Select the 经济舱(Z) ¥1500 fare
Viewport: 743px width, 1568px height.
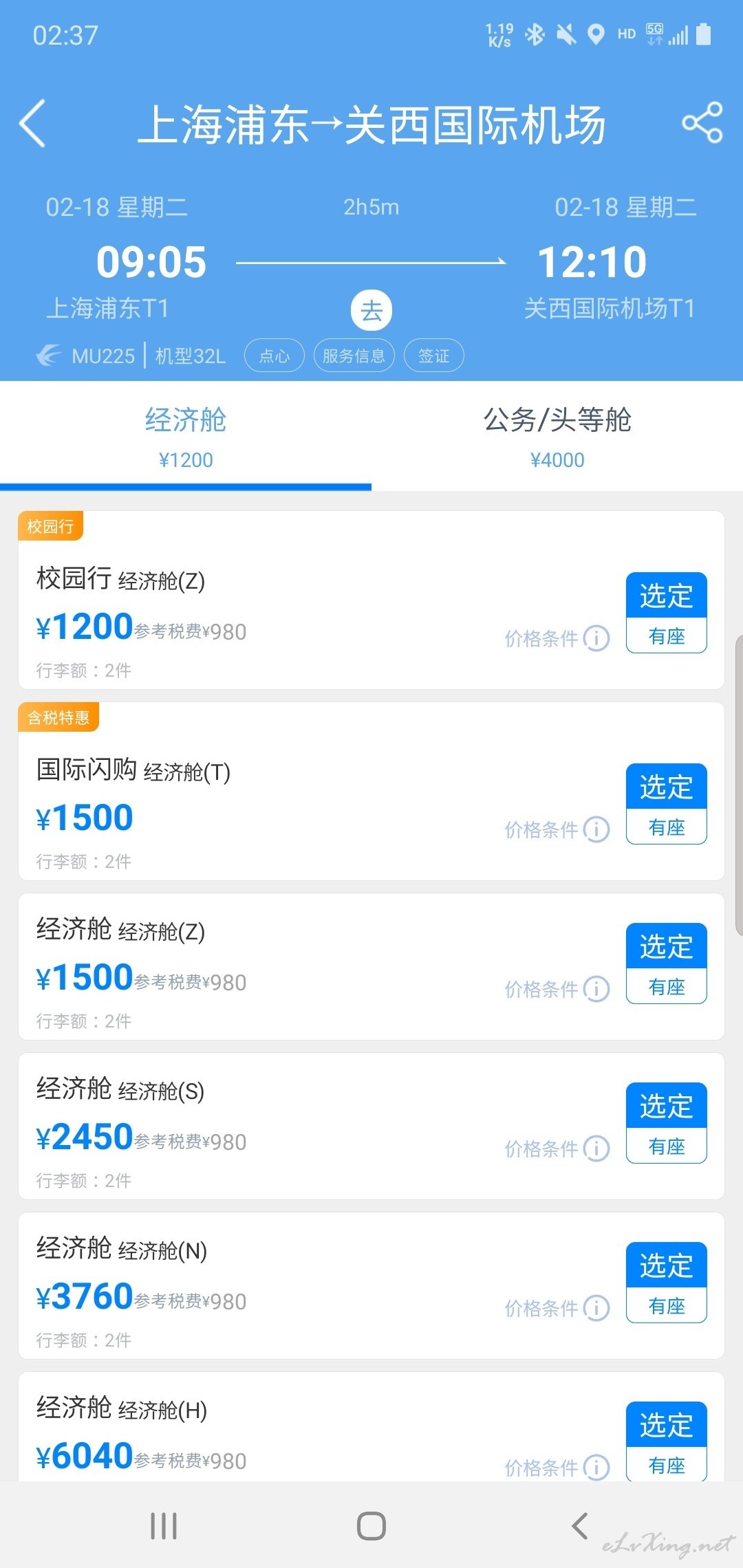pyautogui.click(x=666, y=963)
